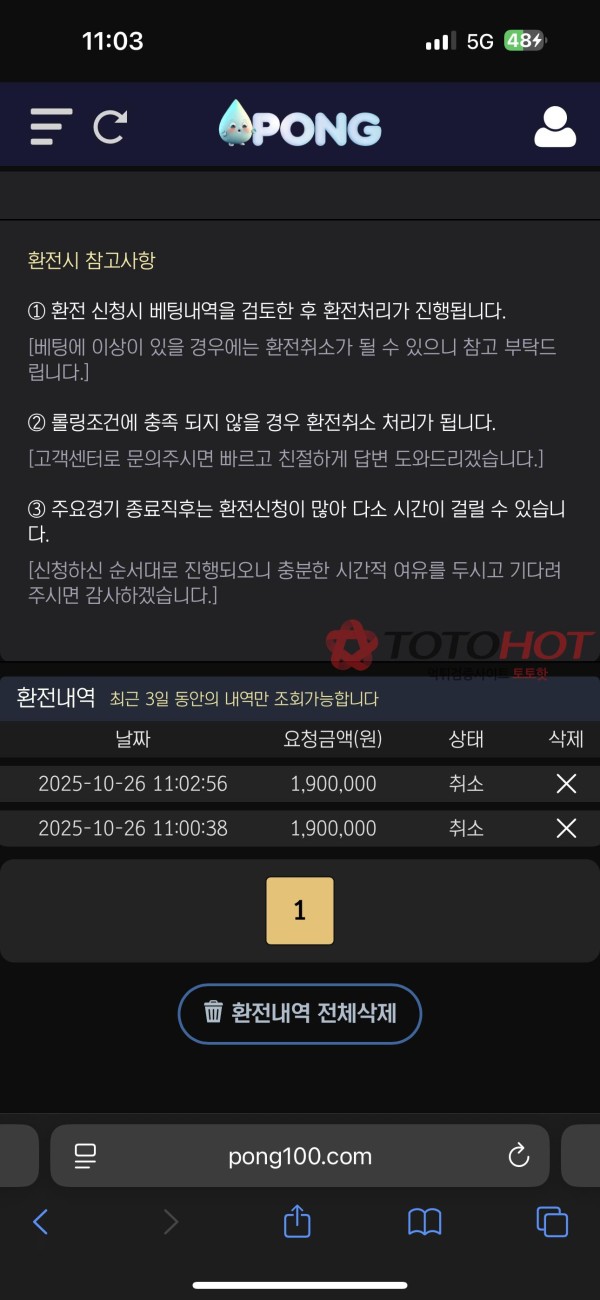Open the user profile icon
Screen dimensions: 600x1300
click(555, 127)
